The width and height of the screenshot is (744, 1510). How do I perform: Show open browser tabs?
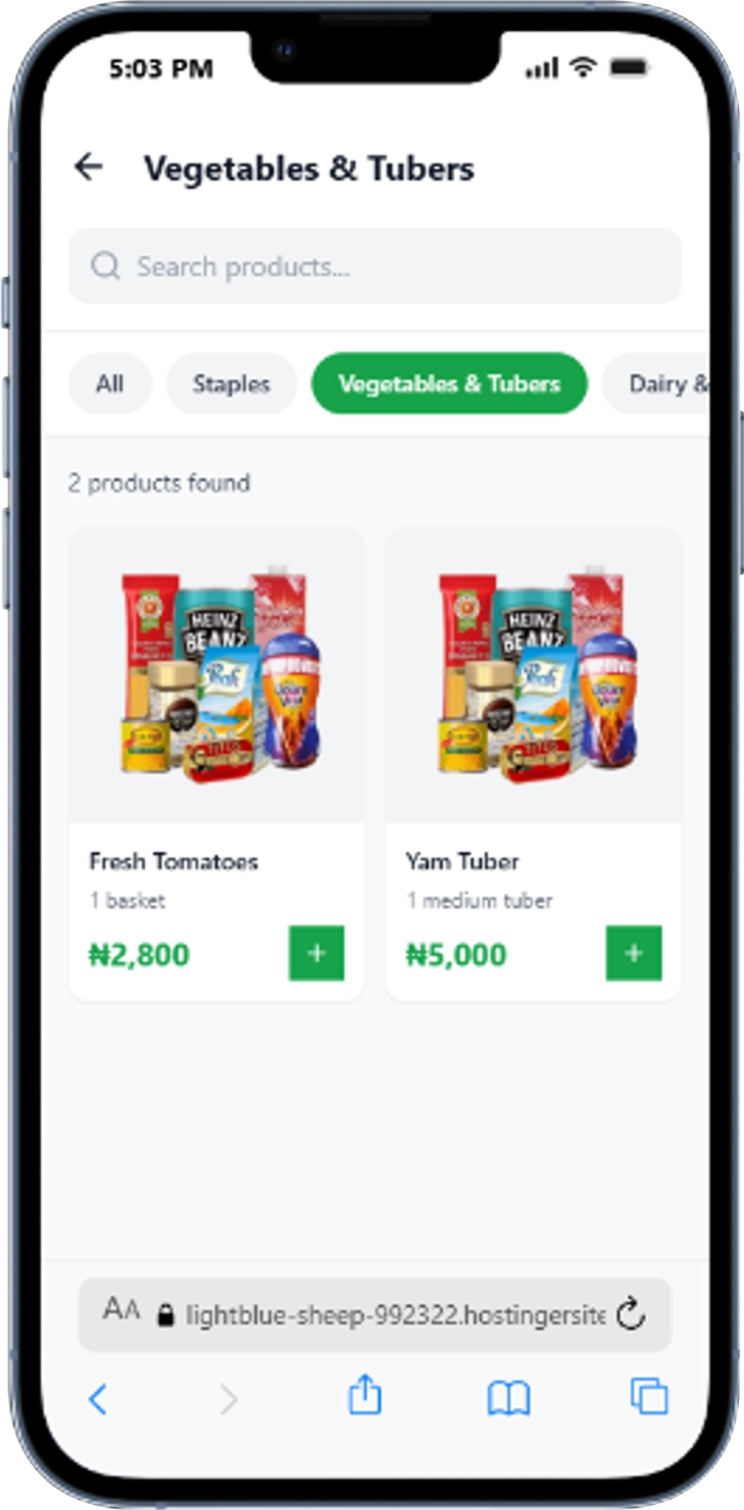pyautogui.click(x=649, y=1396)
